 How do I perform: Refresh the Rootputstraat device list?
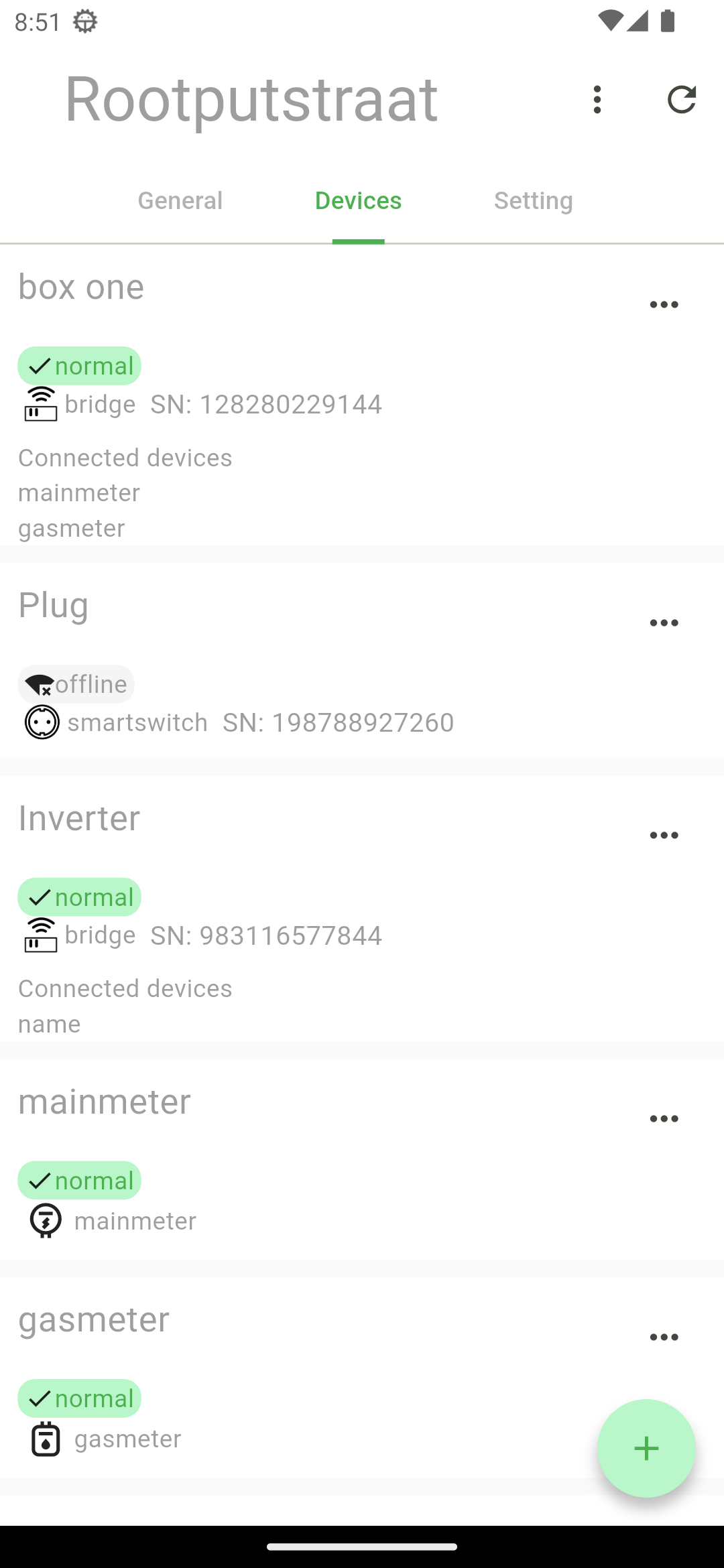click(x=682, y=99)
